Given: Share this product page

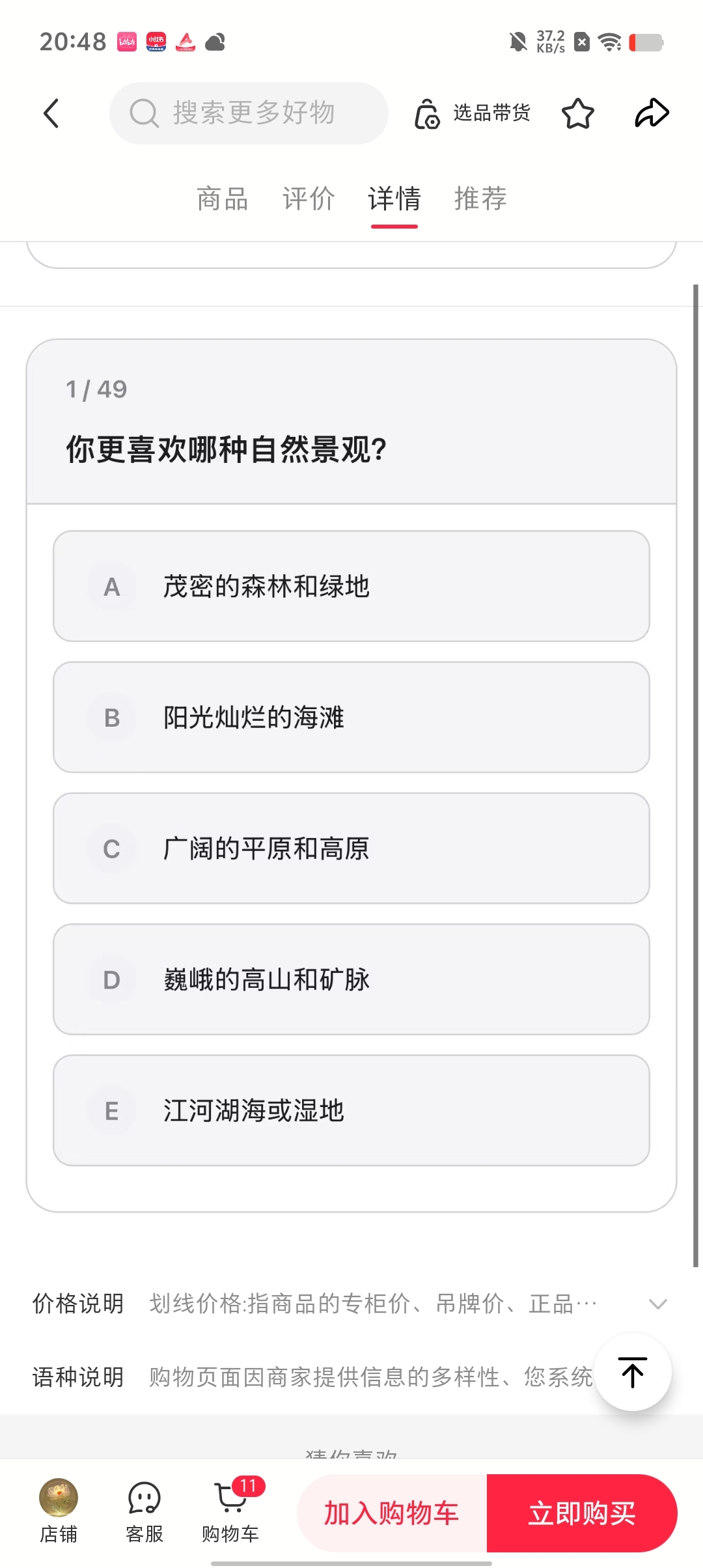Looking at the screenshot, I should (652, 113).
